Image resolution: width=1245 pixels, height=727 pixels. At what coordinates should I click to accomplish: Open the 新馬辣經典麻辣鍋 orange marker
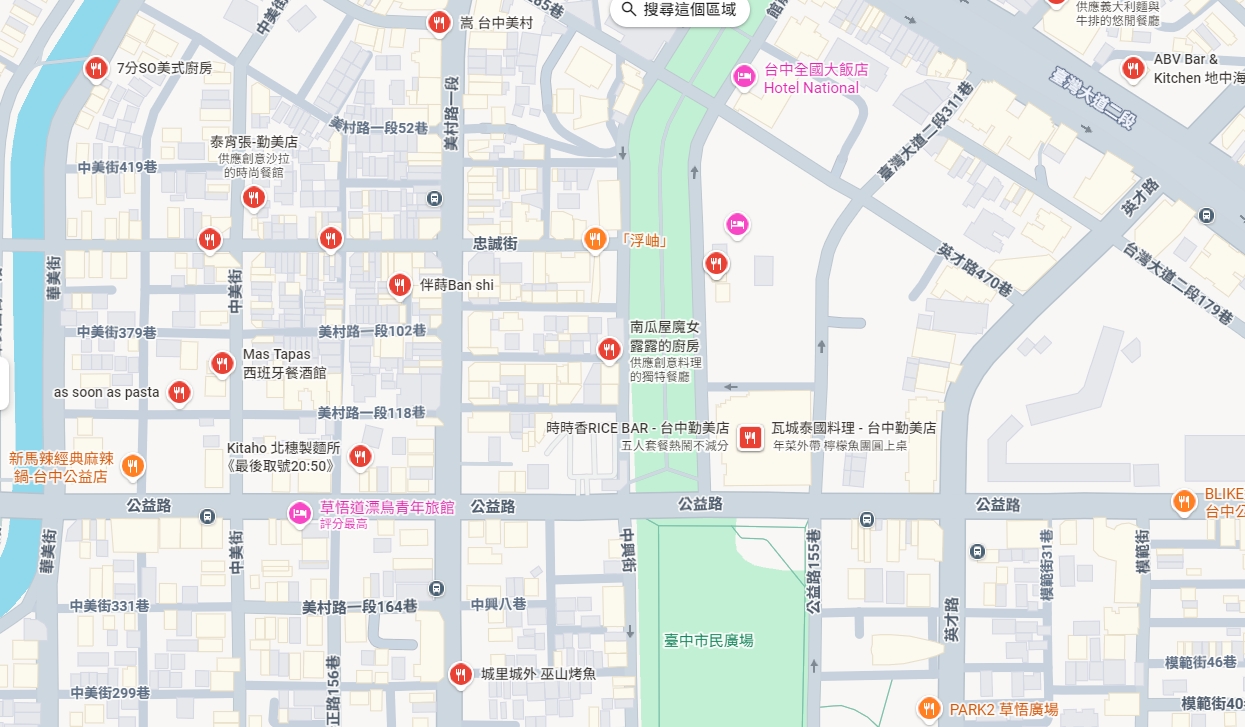click(x=132, y=465)
